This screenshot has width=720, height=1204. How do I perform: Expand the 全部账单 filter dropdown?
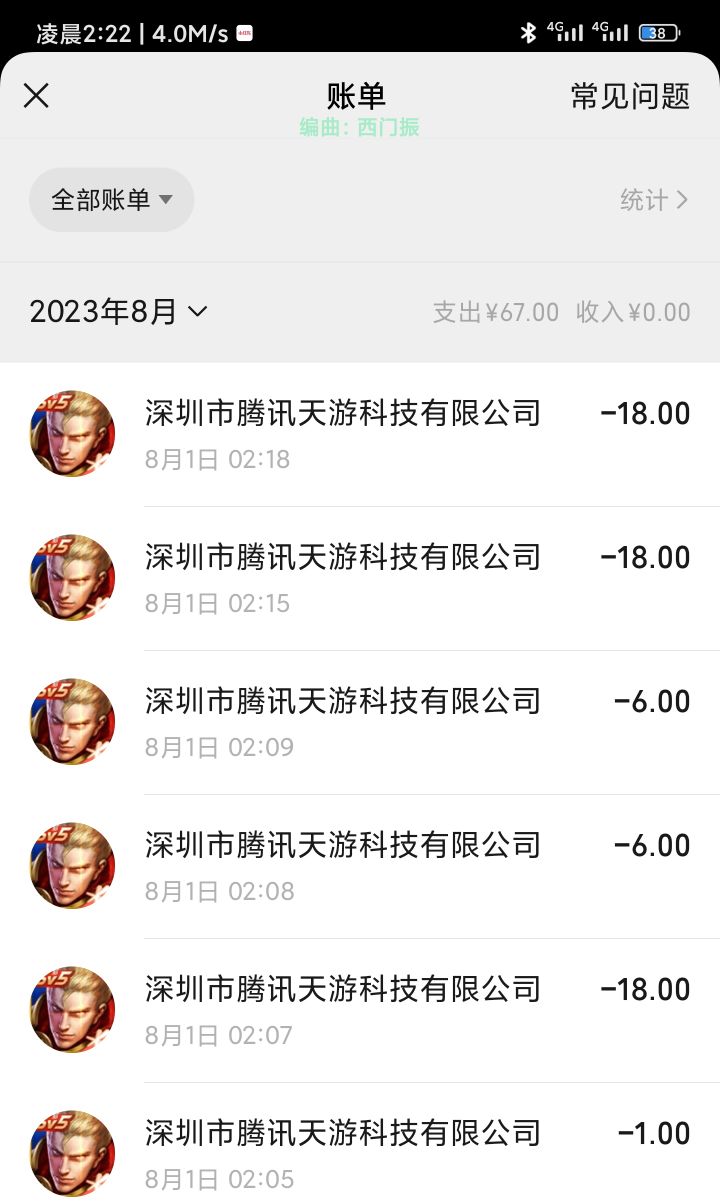111,200
